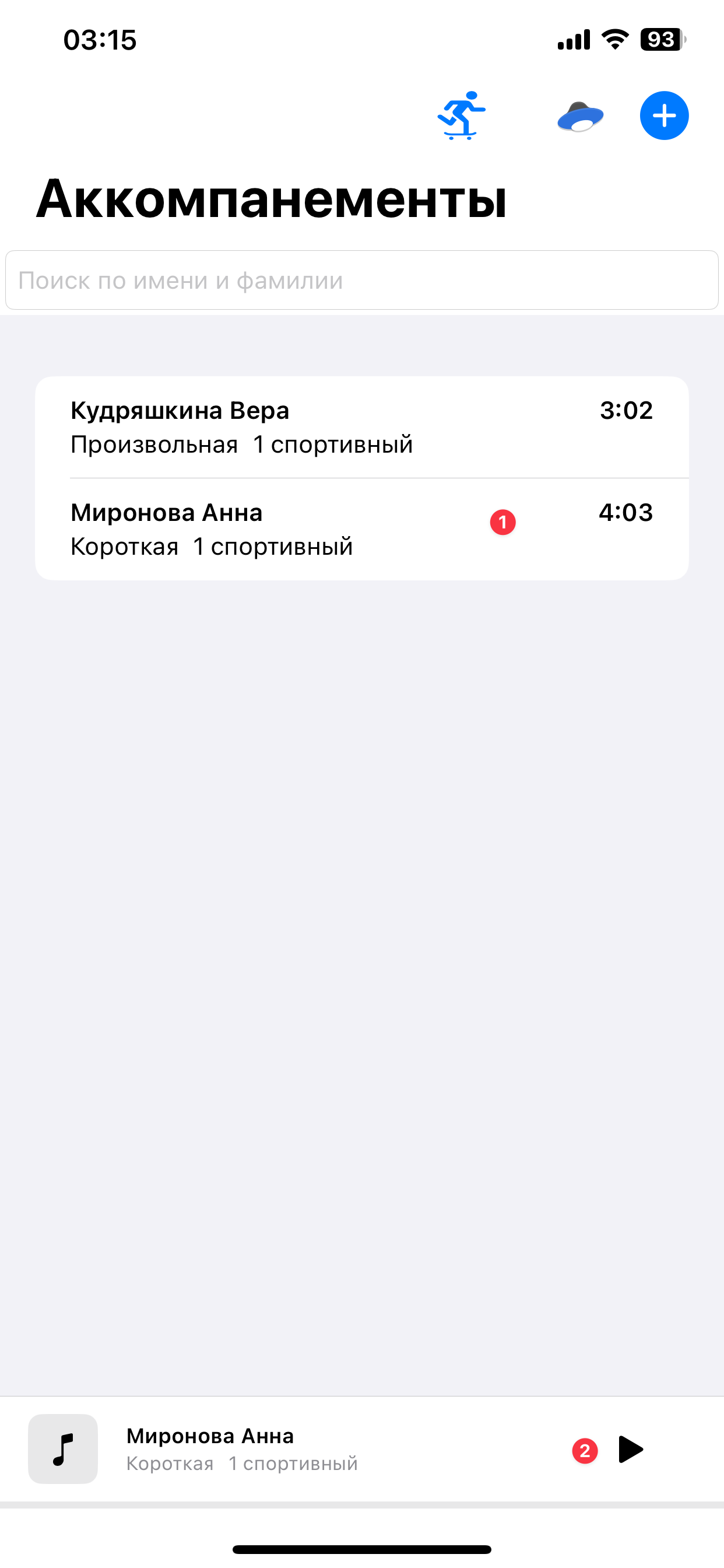724x1568 pixels.
Task: Tap the search field Поиск по имени и фамилии
Action: point(362,281)
